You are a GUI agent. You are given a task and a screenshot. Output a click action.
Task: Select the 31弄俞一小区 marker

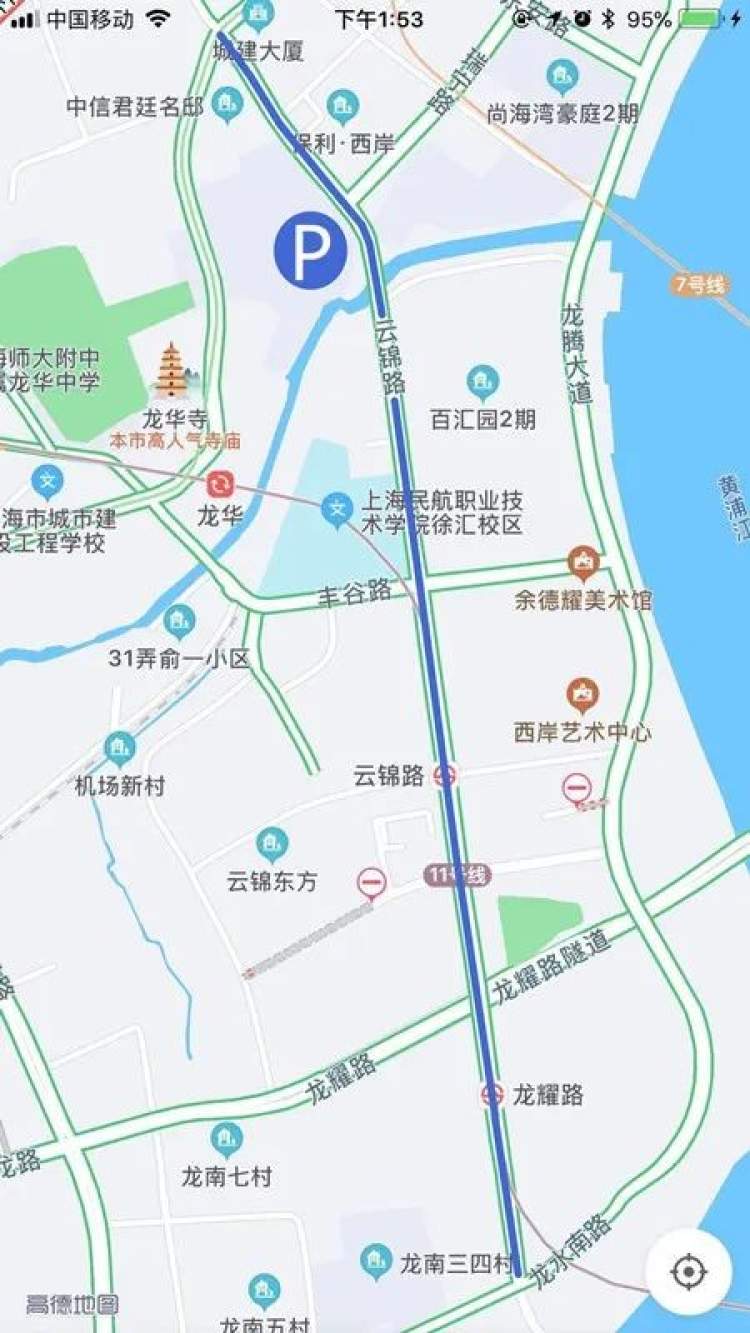pos(179,621)
